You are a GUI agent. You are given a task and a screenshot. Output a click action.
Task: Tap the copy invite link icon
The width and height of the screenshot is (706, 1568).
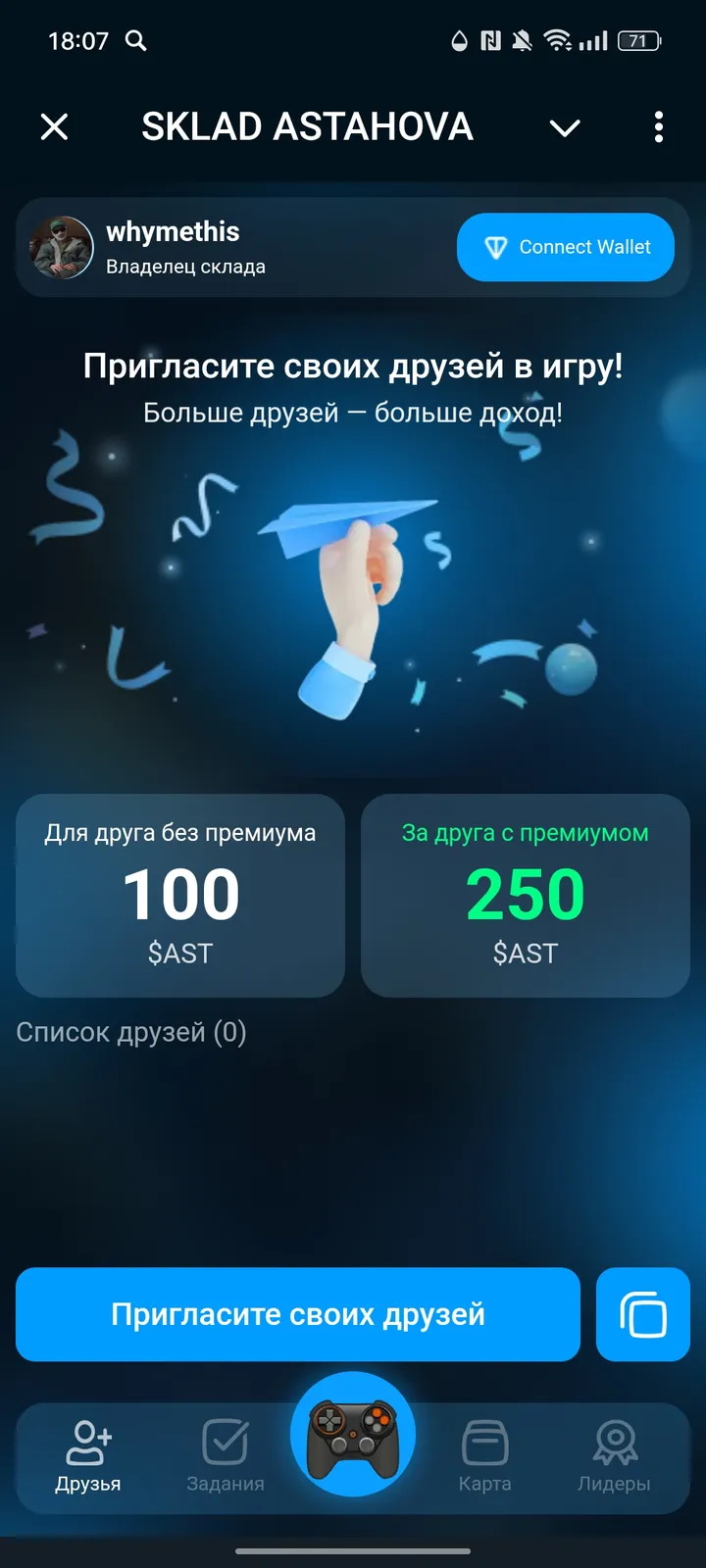(x=643, y=1314)
